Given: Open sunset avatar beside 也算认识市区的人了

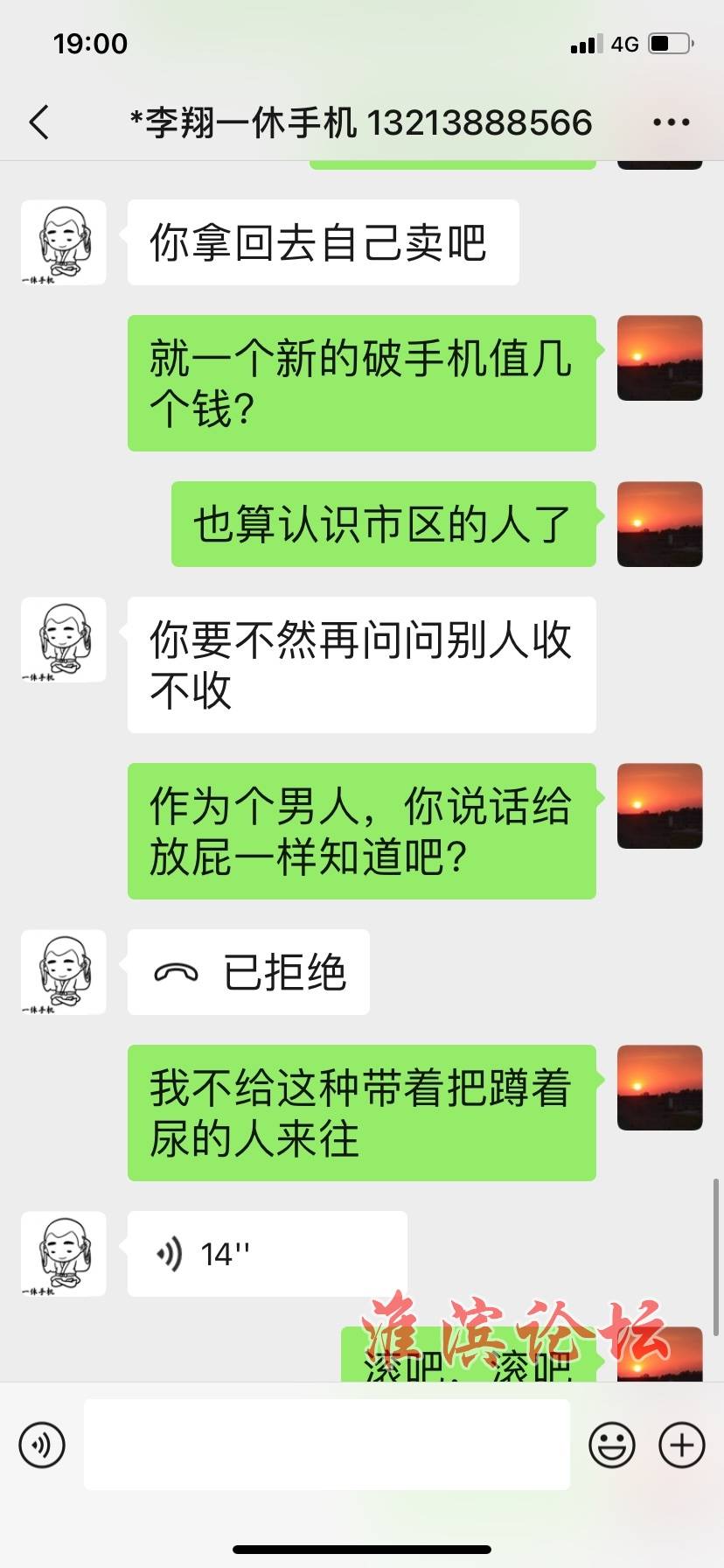Looking at the screenshot, I should [659, 524].
